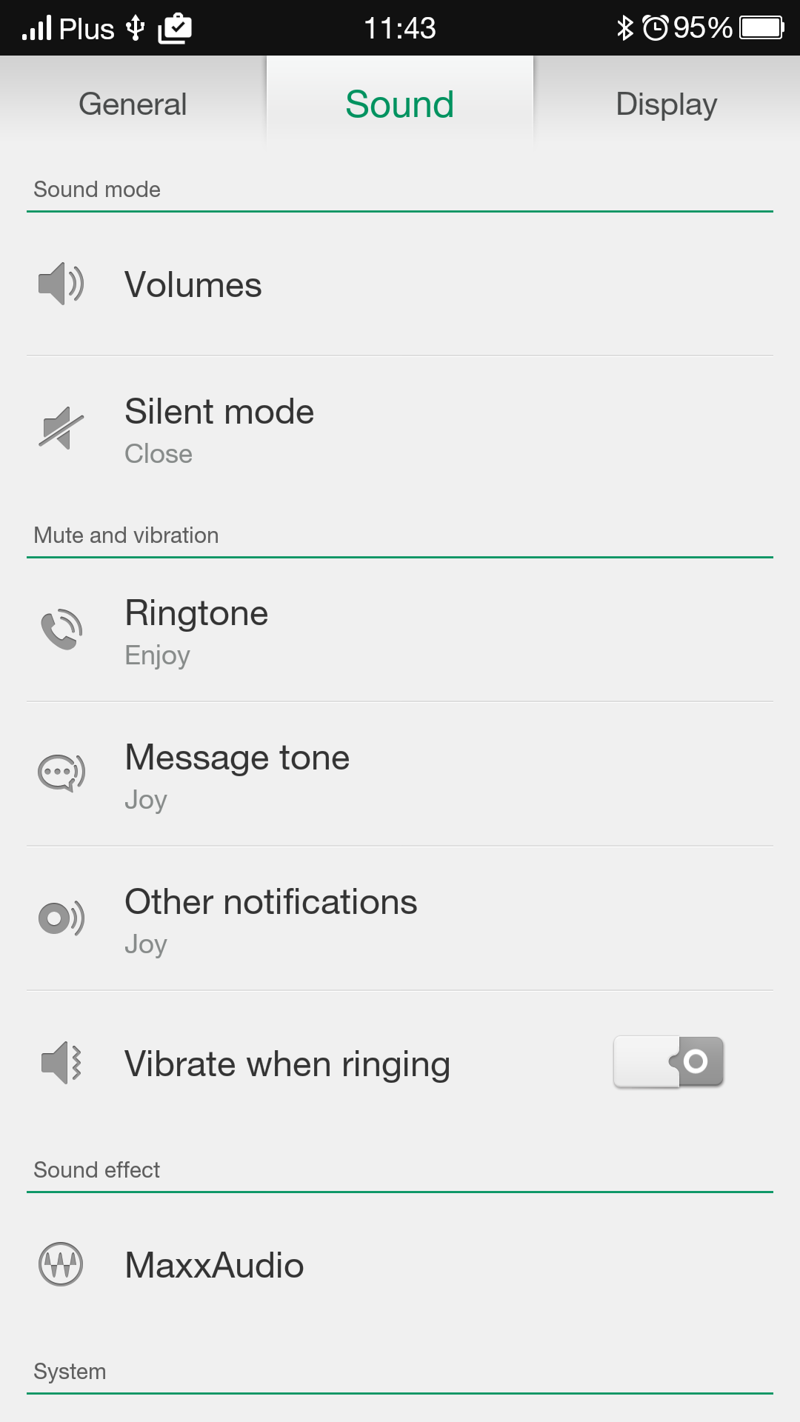Open Other notifications sound setting
This screenshot has width=800, height=1422.
coord(400,918)
